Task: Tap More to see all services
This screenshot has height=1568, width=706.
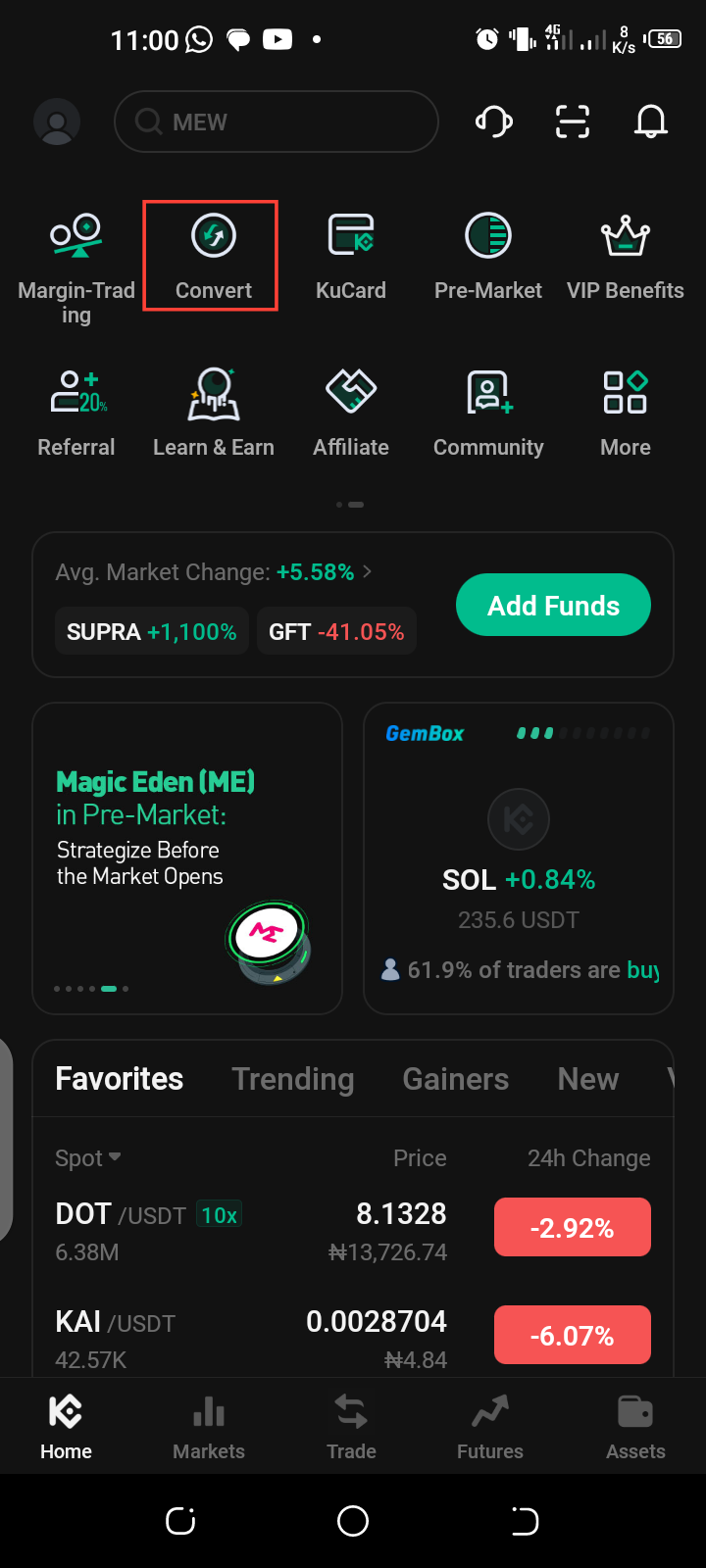Action: point(626,414)
